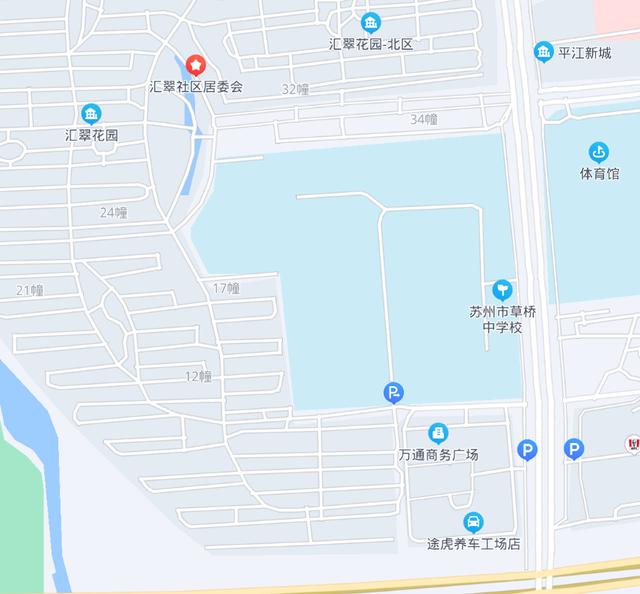Screen dimensions: 640x594
Task: Tap the 万通商务广场 building marker
Action: point(438,433)
